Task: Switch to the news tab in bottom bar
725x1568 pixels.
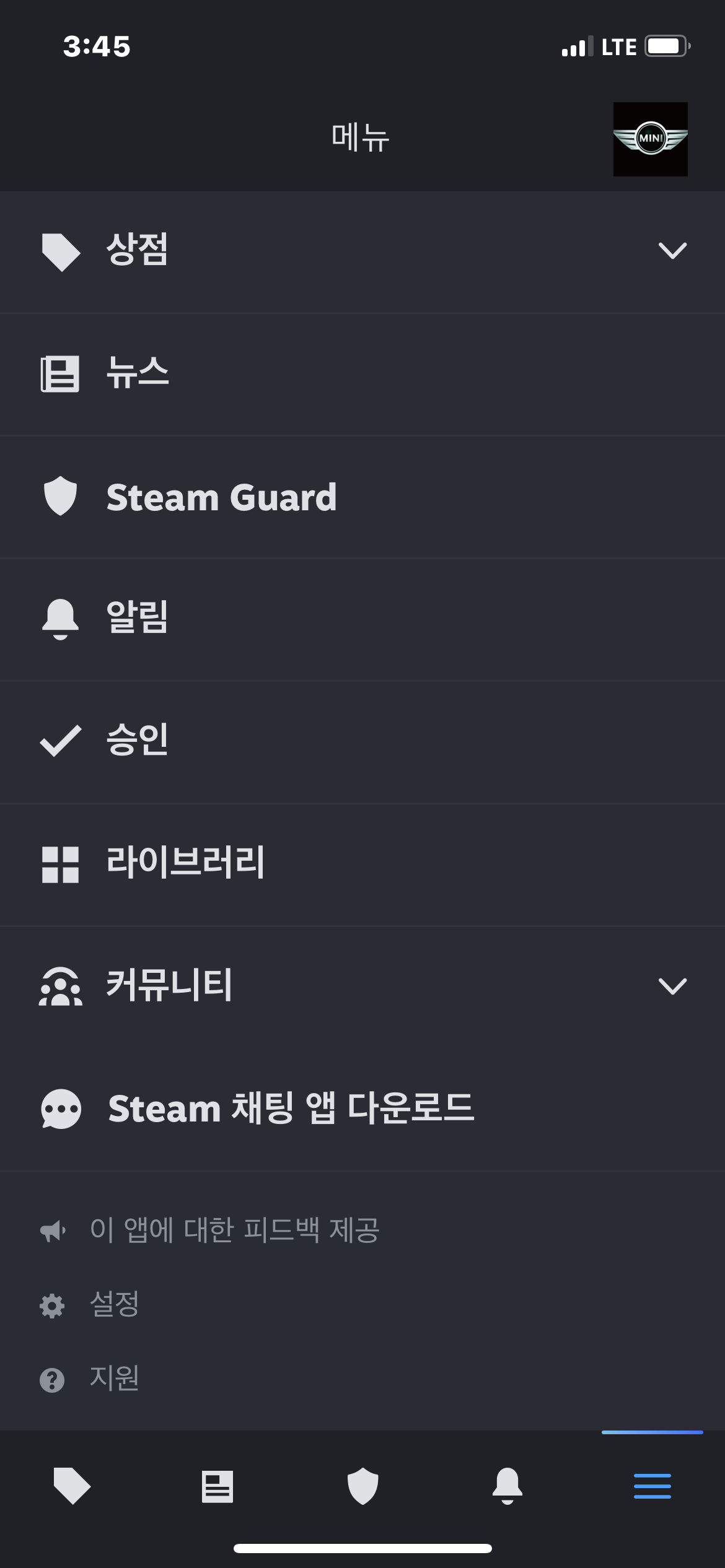Action: [x=217, y=1486]
